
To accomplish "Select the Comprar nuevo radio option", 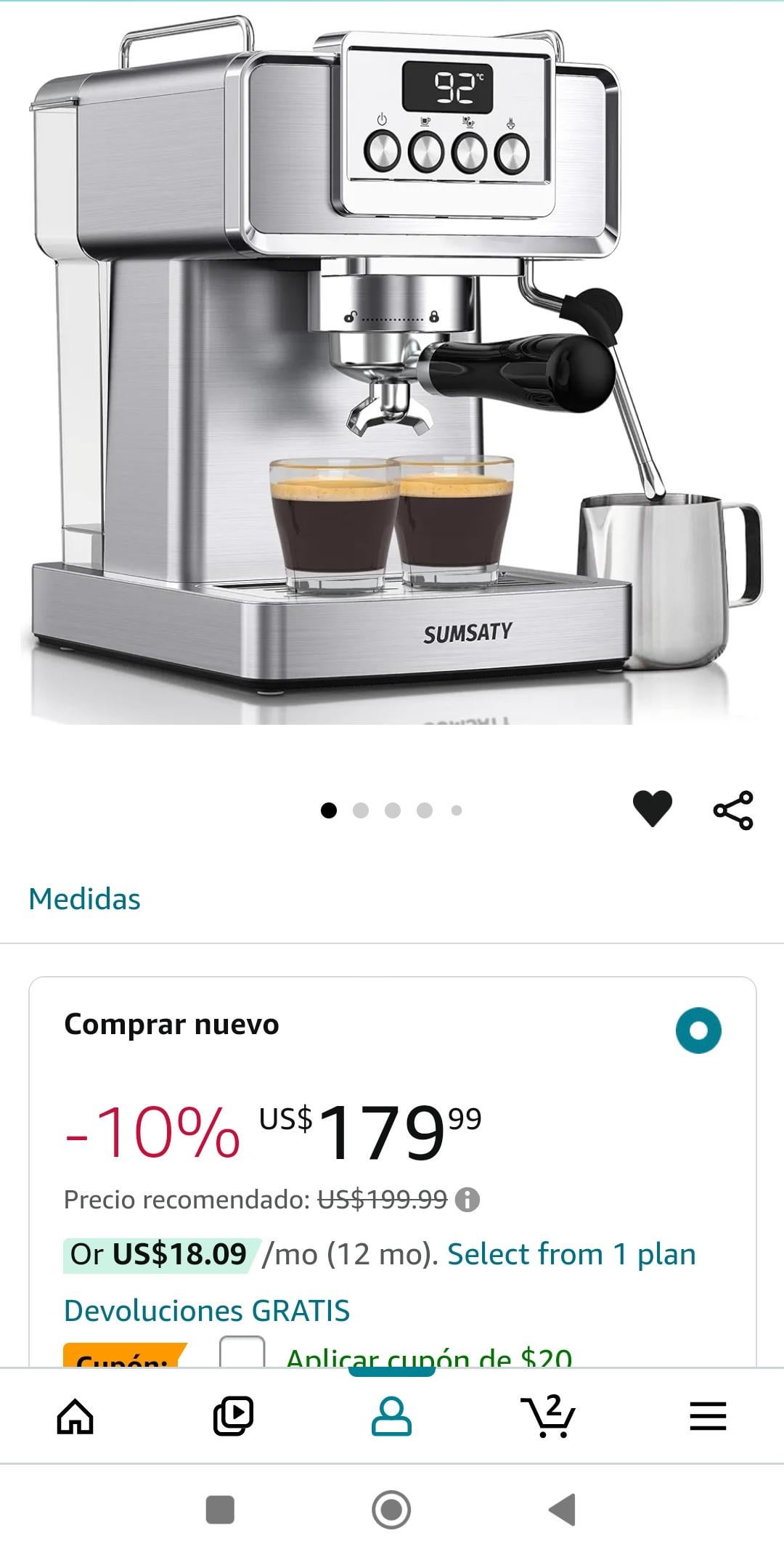I will 698,1030.
